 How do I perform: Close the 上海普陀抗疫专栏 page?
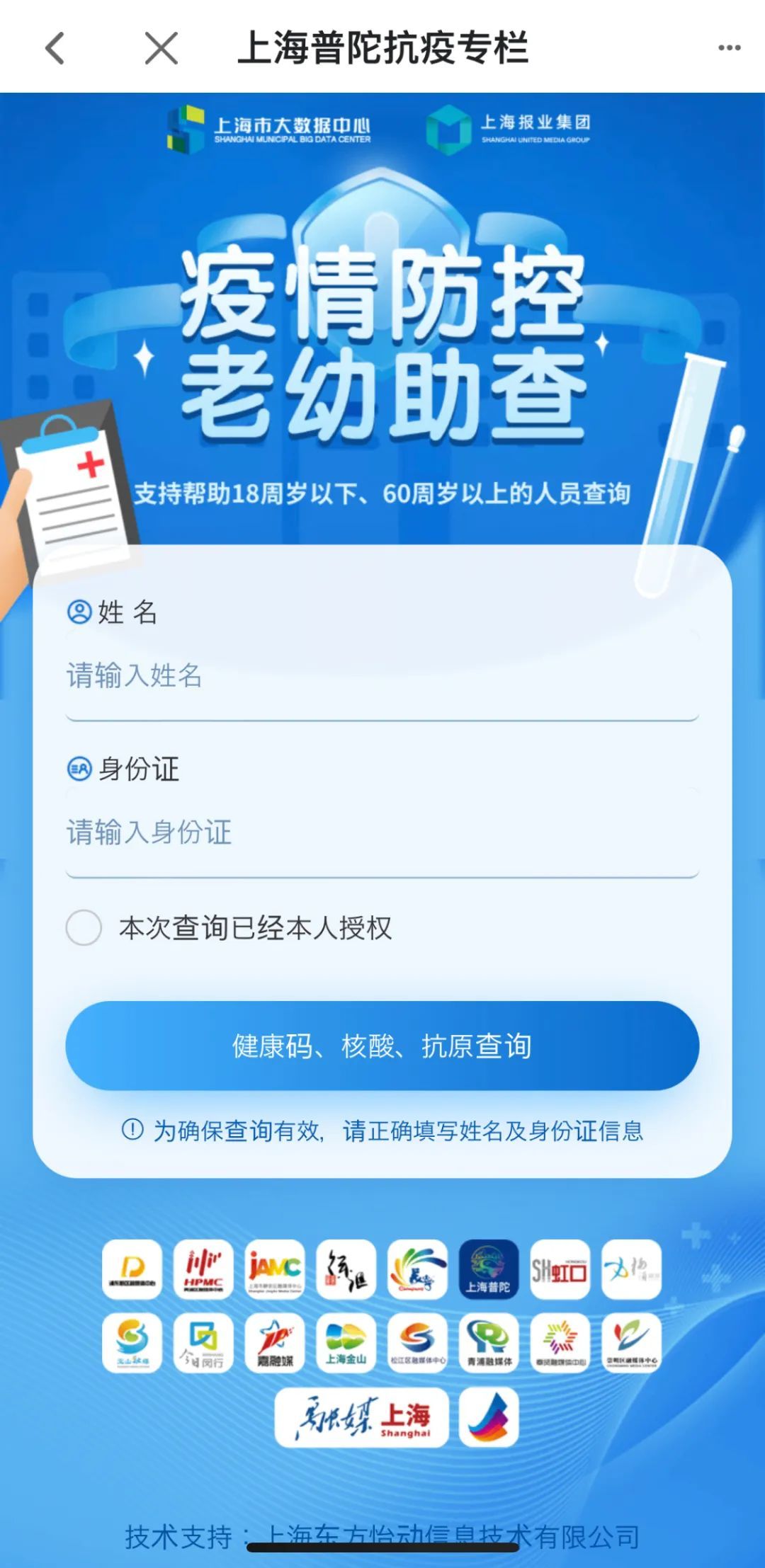pyautogui.click(x=161, y=48)
